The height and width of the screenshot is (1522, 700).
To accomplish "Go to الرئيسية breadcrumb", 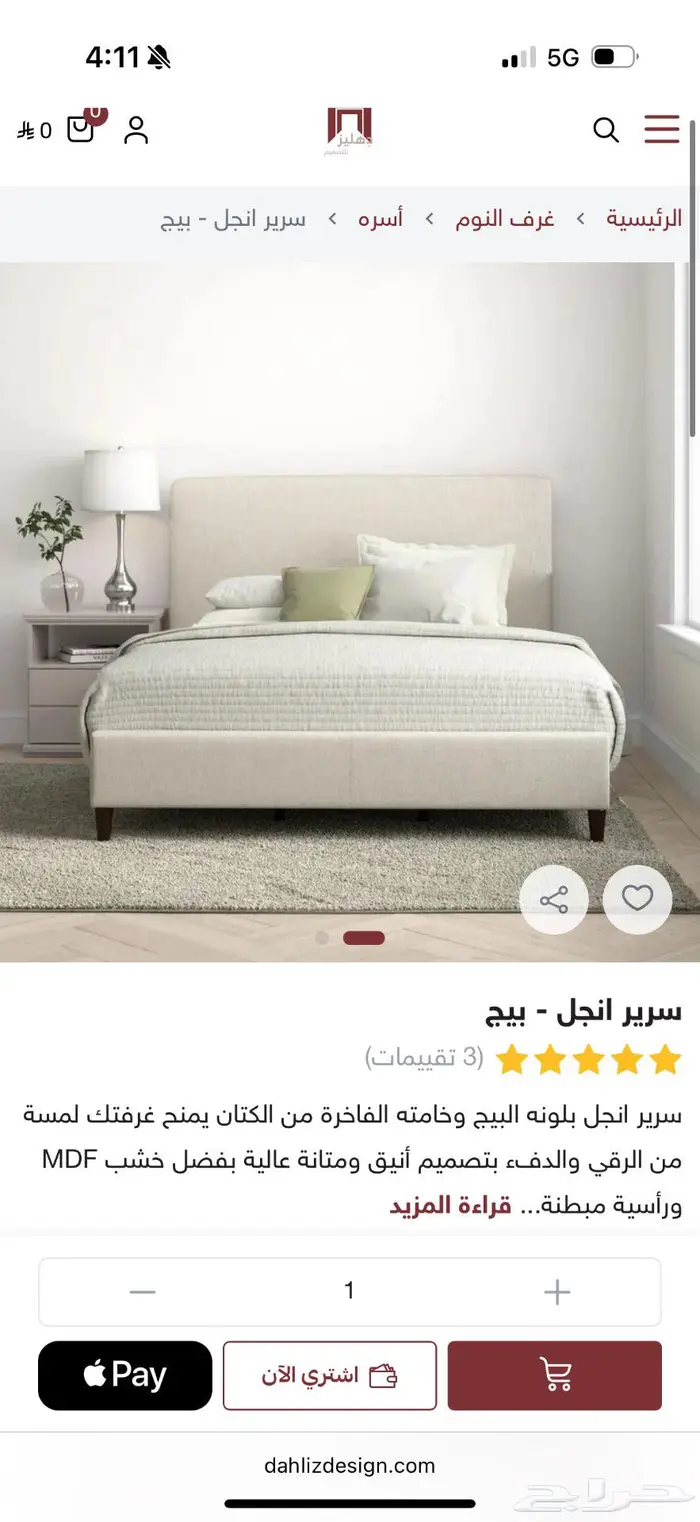I will point(644,218).
